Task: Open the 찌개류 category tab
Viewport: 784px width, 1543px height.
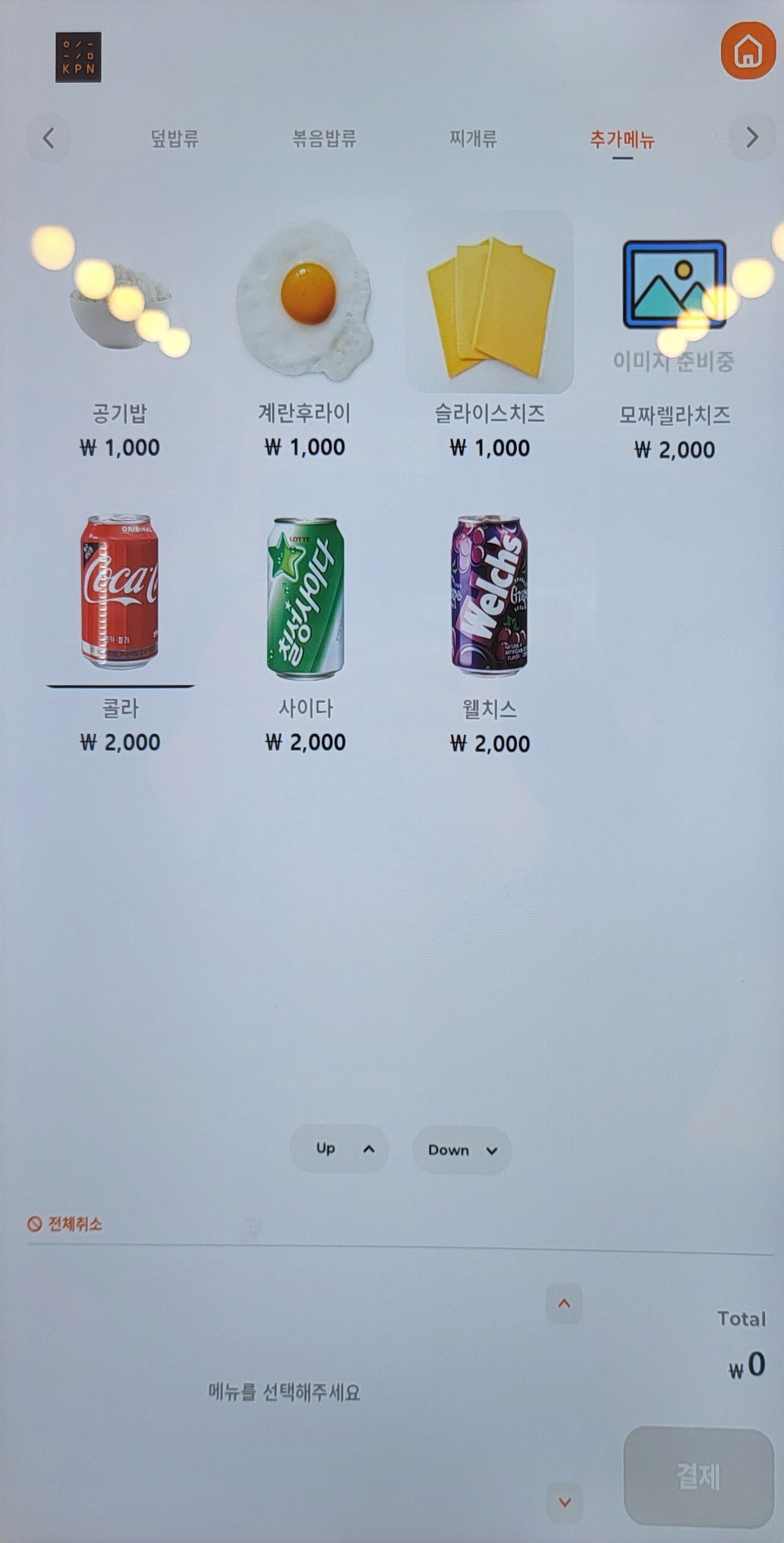Action: point(473,139)
